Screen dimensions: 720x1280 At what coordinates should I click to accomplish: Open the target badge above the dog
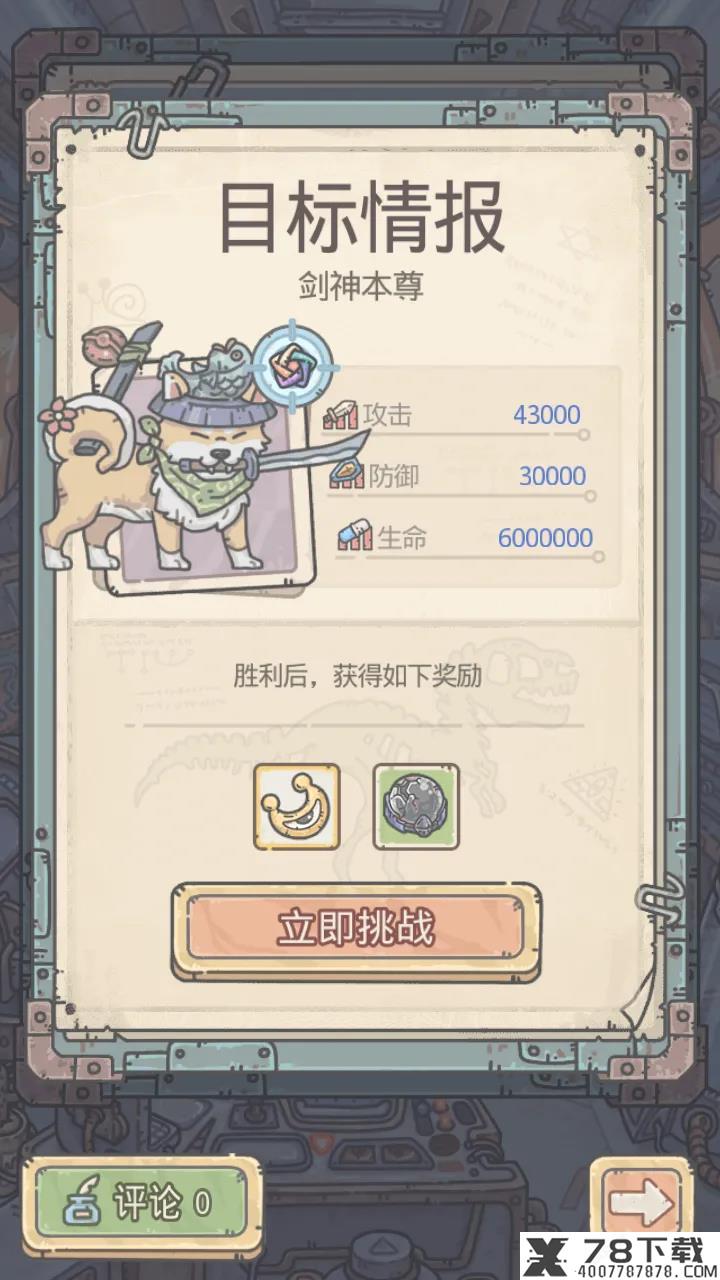(292, 365)
